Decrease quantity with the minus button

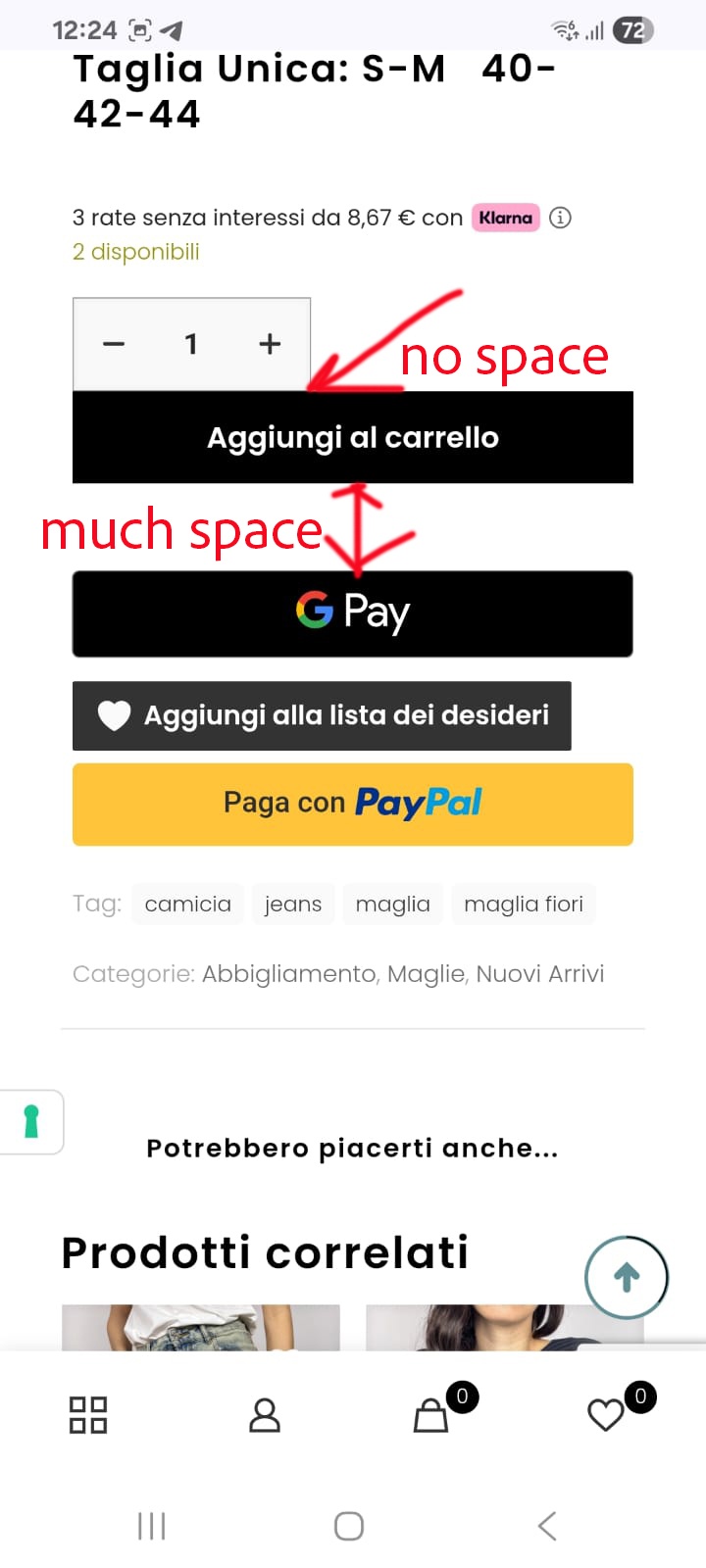point(114,344)
